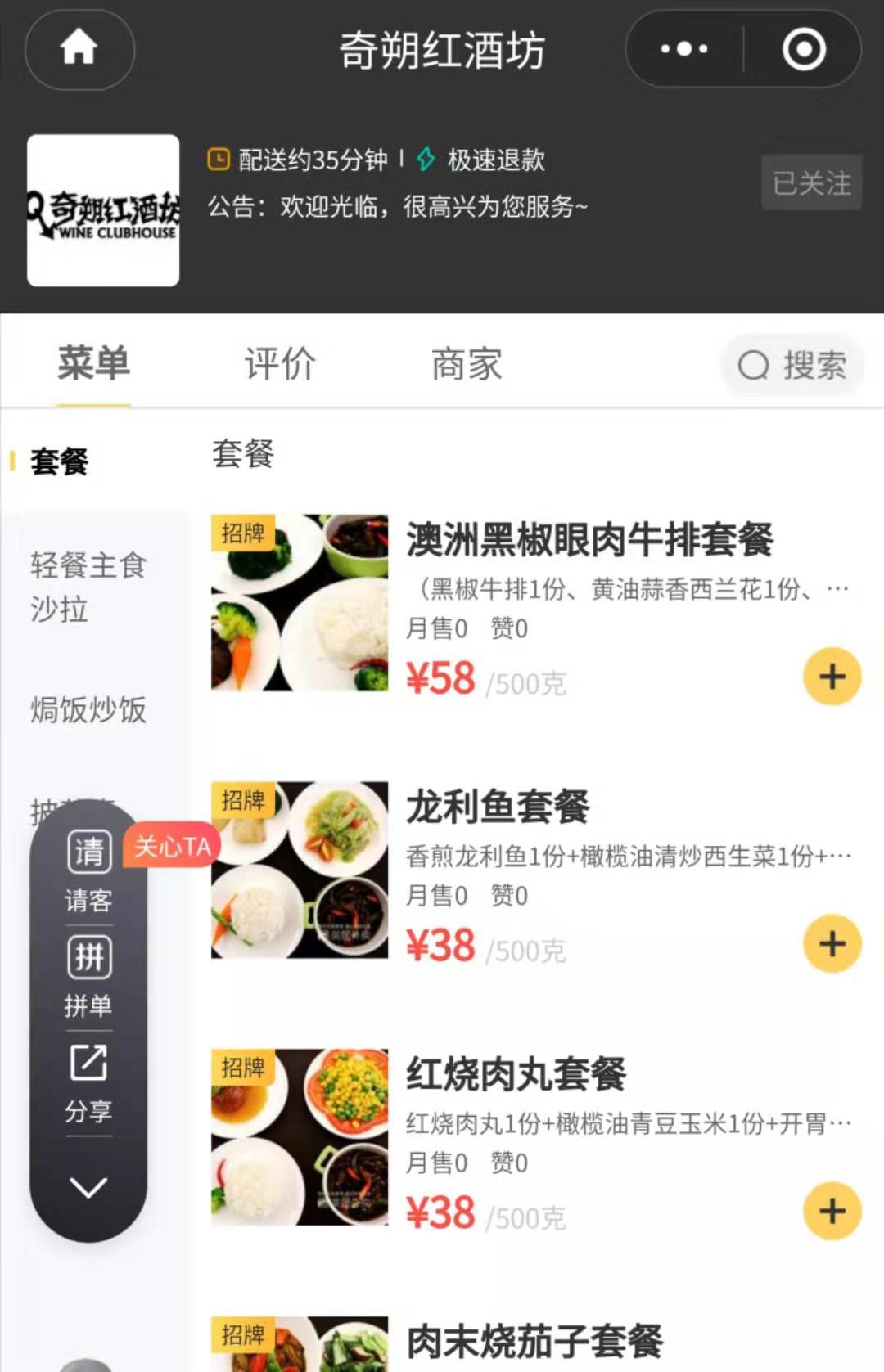Close the mini program via circle icon

point(803,49)
